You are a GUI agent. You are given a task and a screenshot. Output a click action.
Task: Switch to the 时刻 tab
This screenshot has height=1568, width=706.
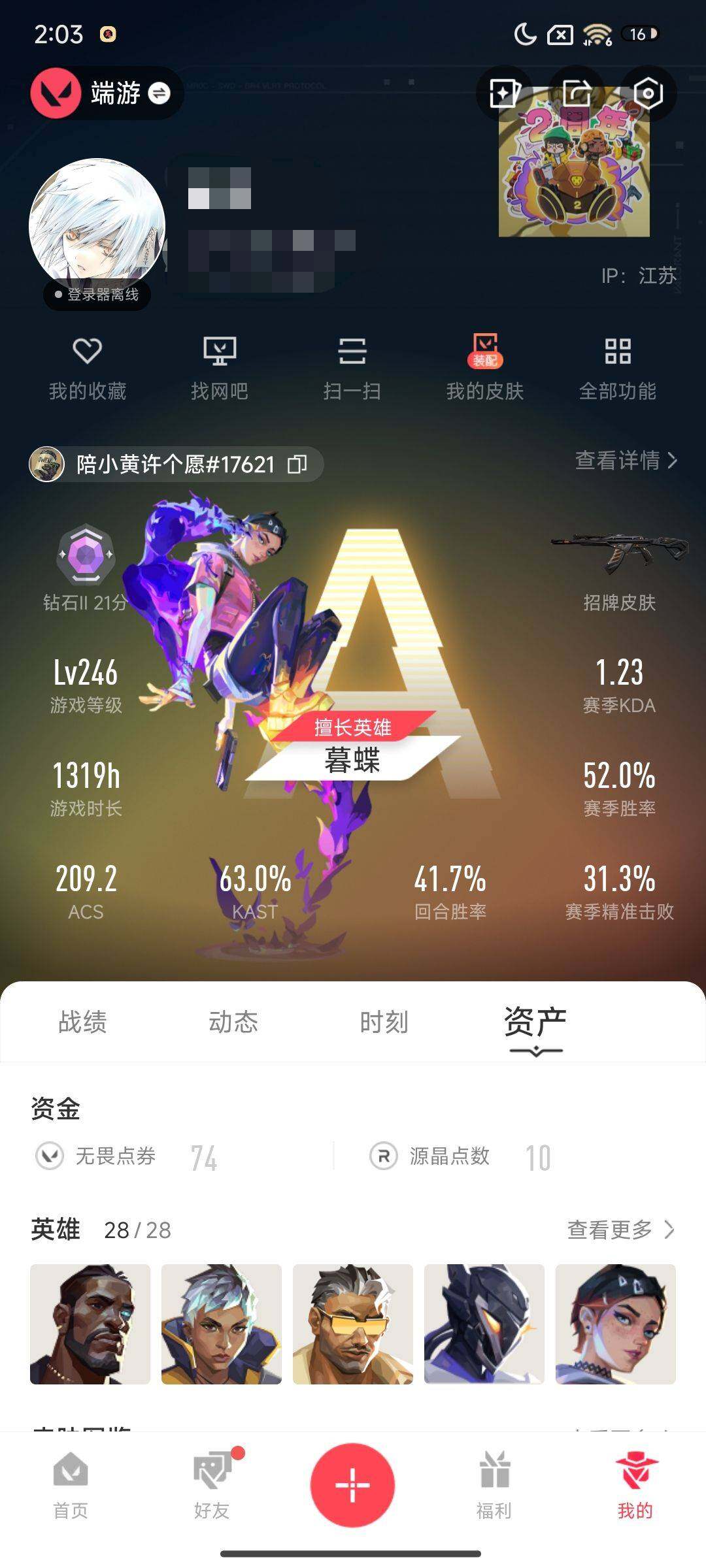tap(384, 1022)
